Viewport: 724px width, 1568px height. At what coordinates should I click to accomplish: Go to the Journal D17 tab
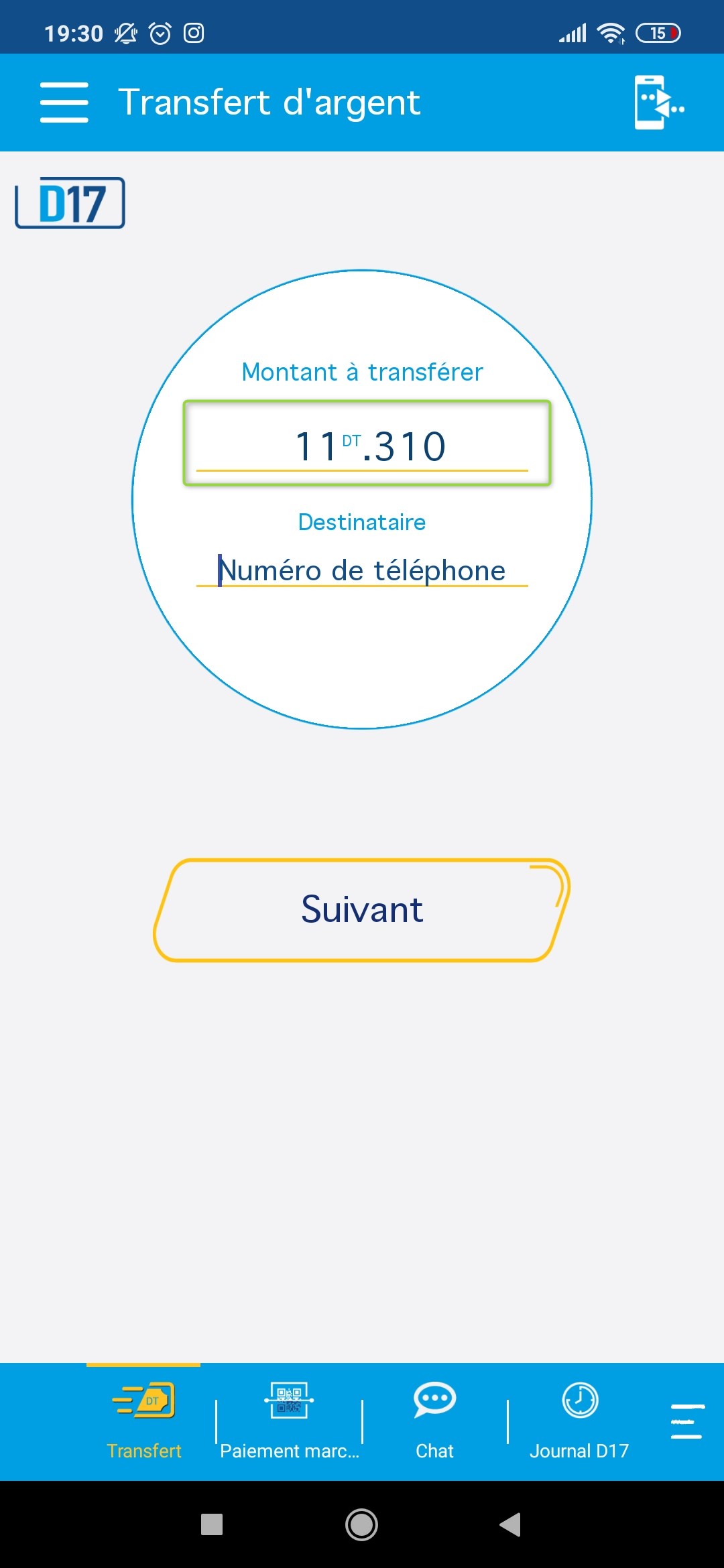[x=579, y=1422]
